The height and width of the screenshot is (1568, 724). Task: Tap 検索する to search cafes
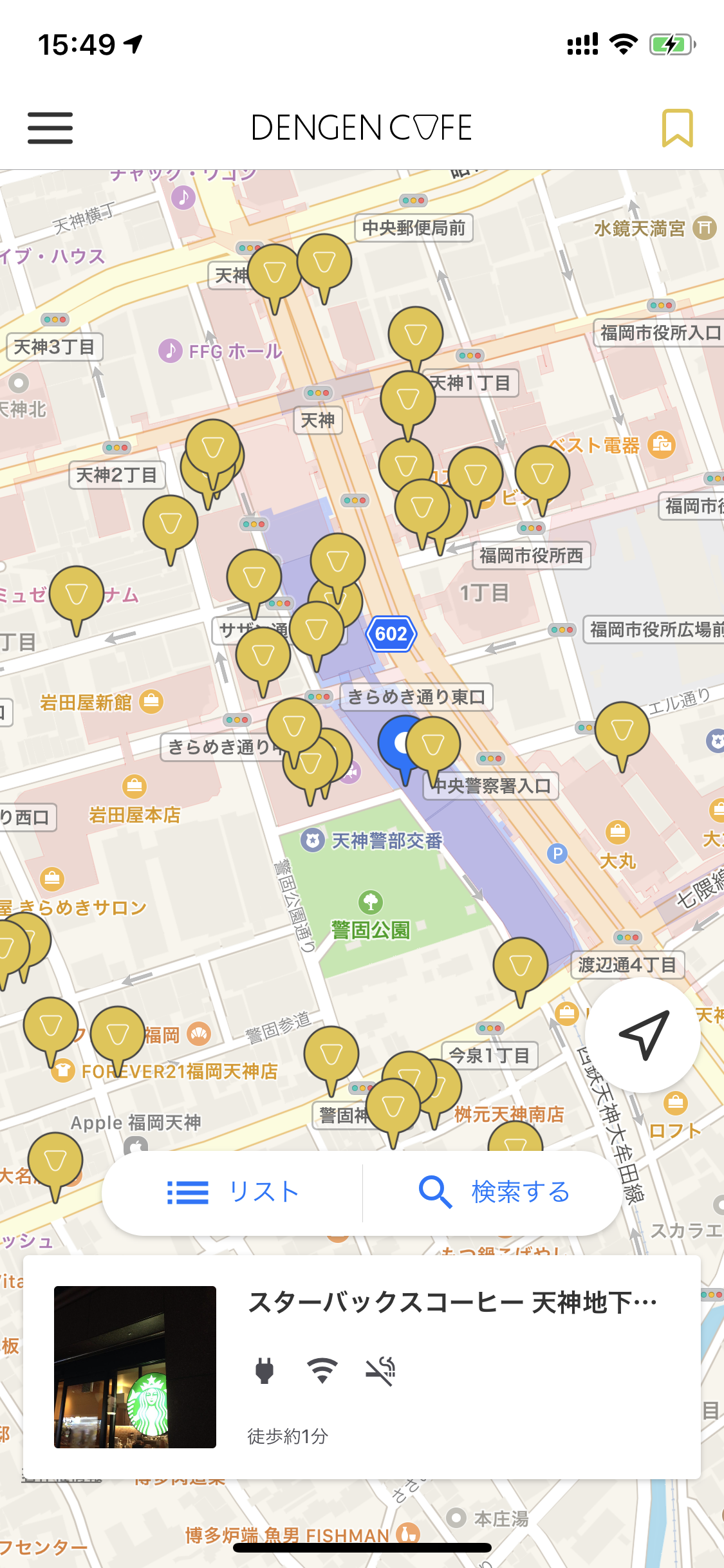(x=494, y=1192)
